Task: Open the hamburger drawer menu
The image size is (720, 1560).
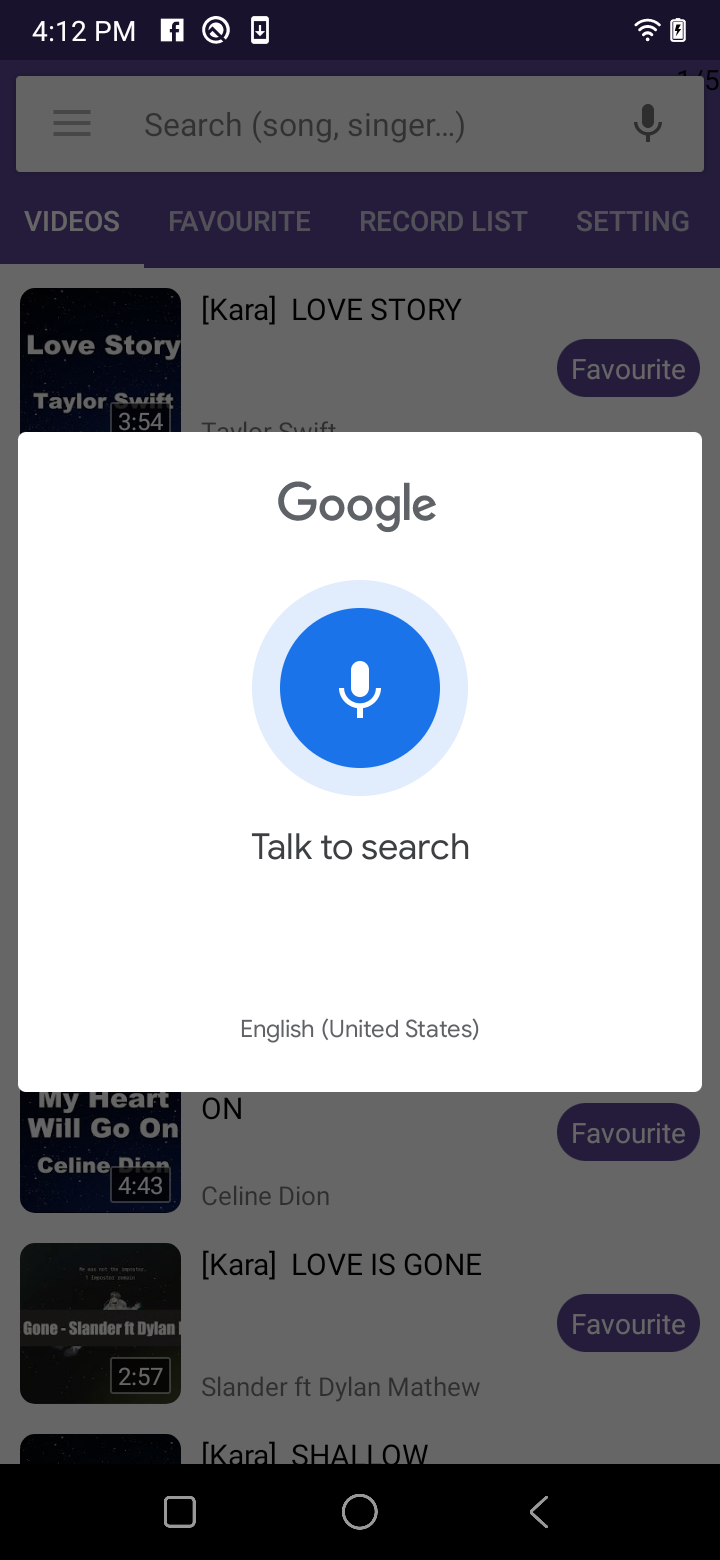Action: [72, 124]
